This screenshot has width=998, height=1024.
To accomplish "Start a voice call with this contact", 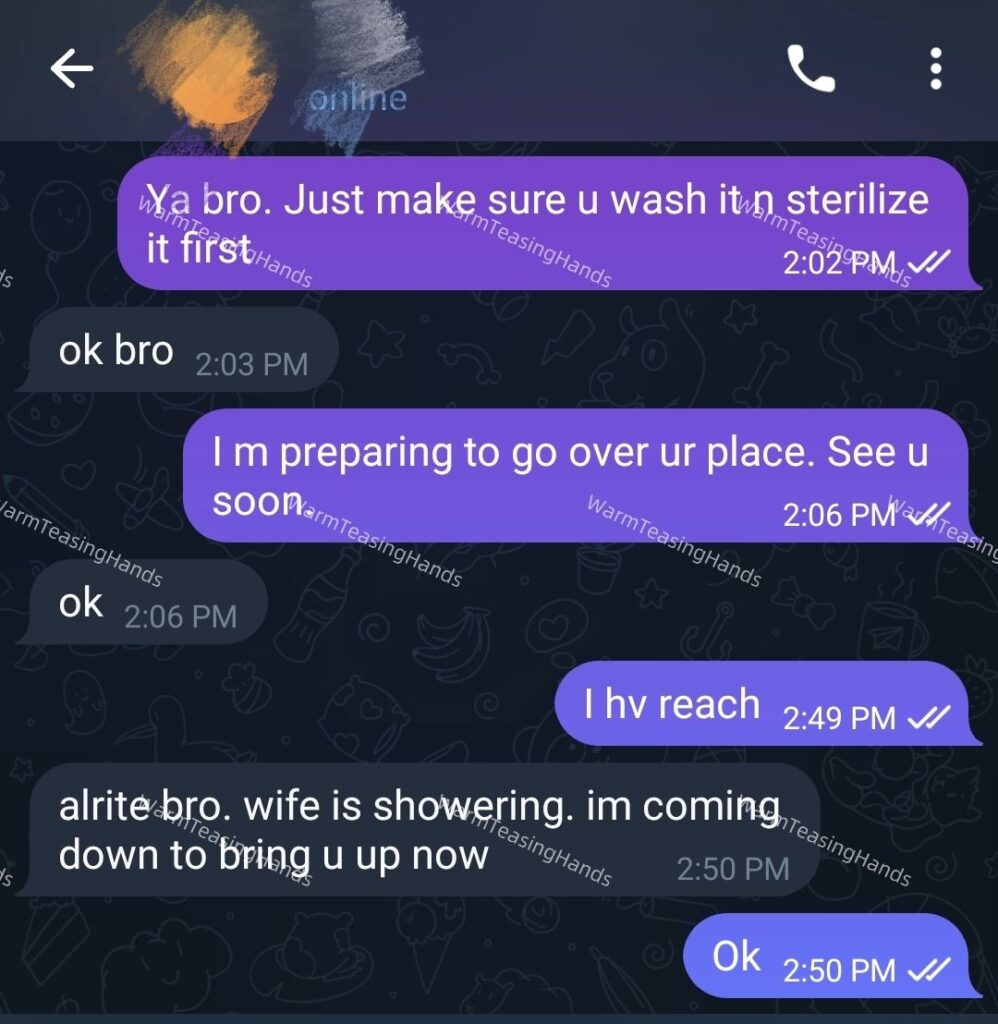I will click(811, 69).
